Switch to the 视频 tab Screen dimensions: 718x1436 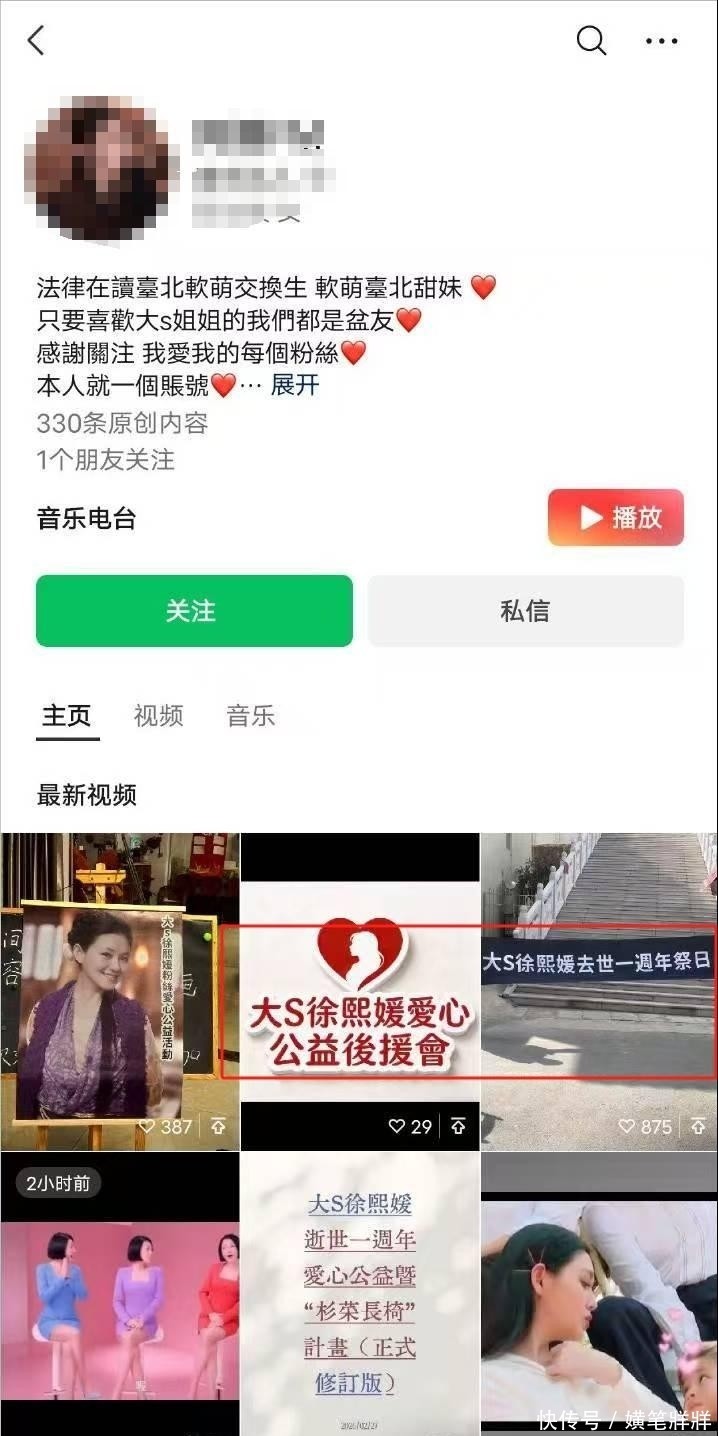point(158,716)
